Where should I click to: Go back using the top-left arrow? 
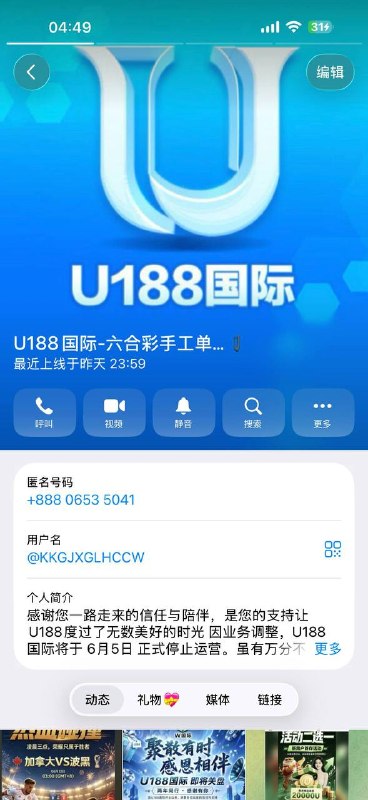[x=32, y=72]
